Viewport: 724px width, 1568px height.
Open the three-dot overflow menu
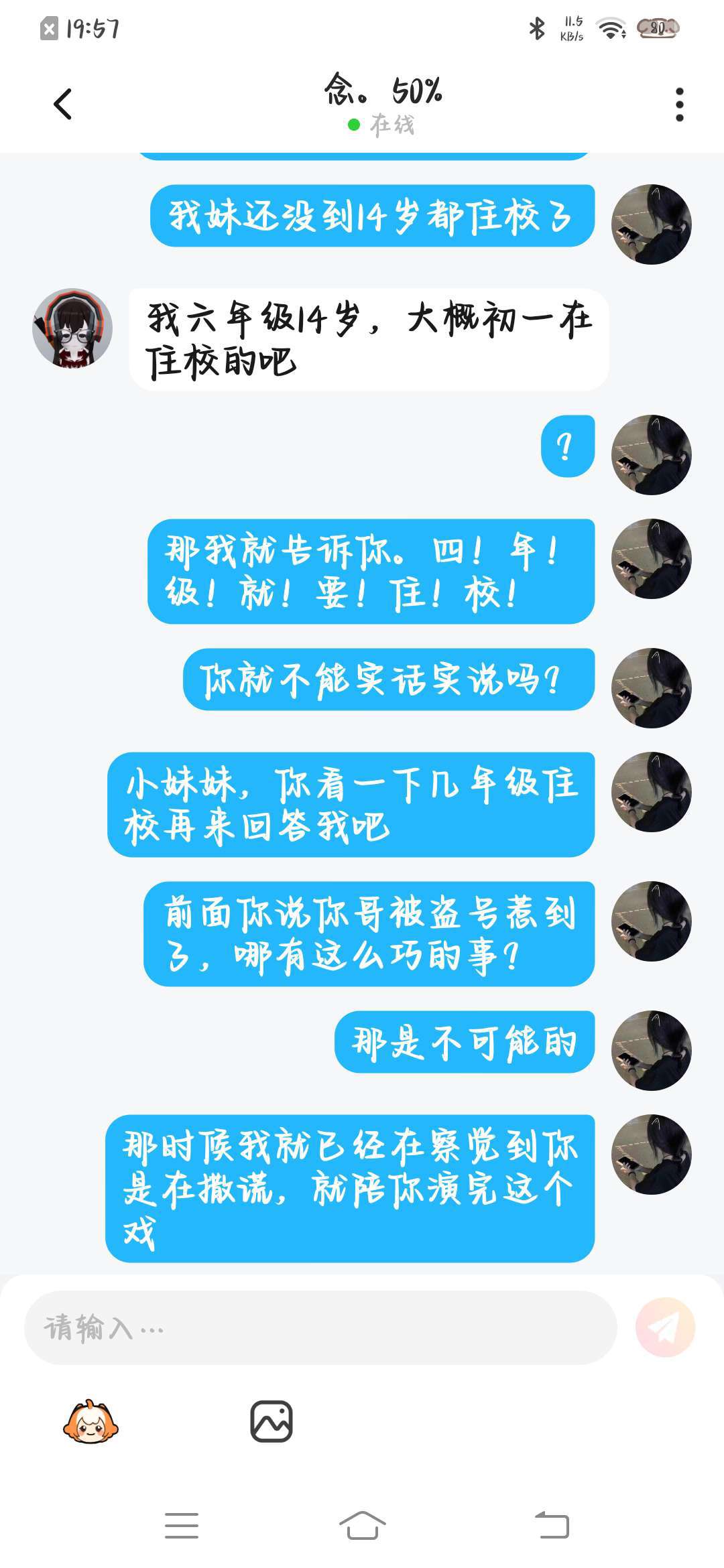coord(679,105)
